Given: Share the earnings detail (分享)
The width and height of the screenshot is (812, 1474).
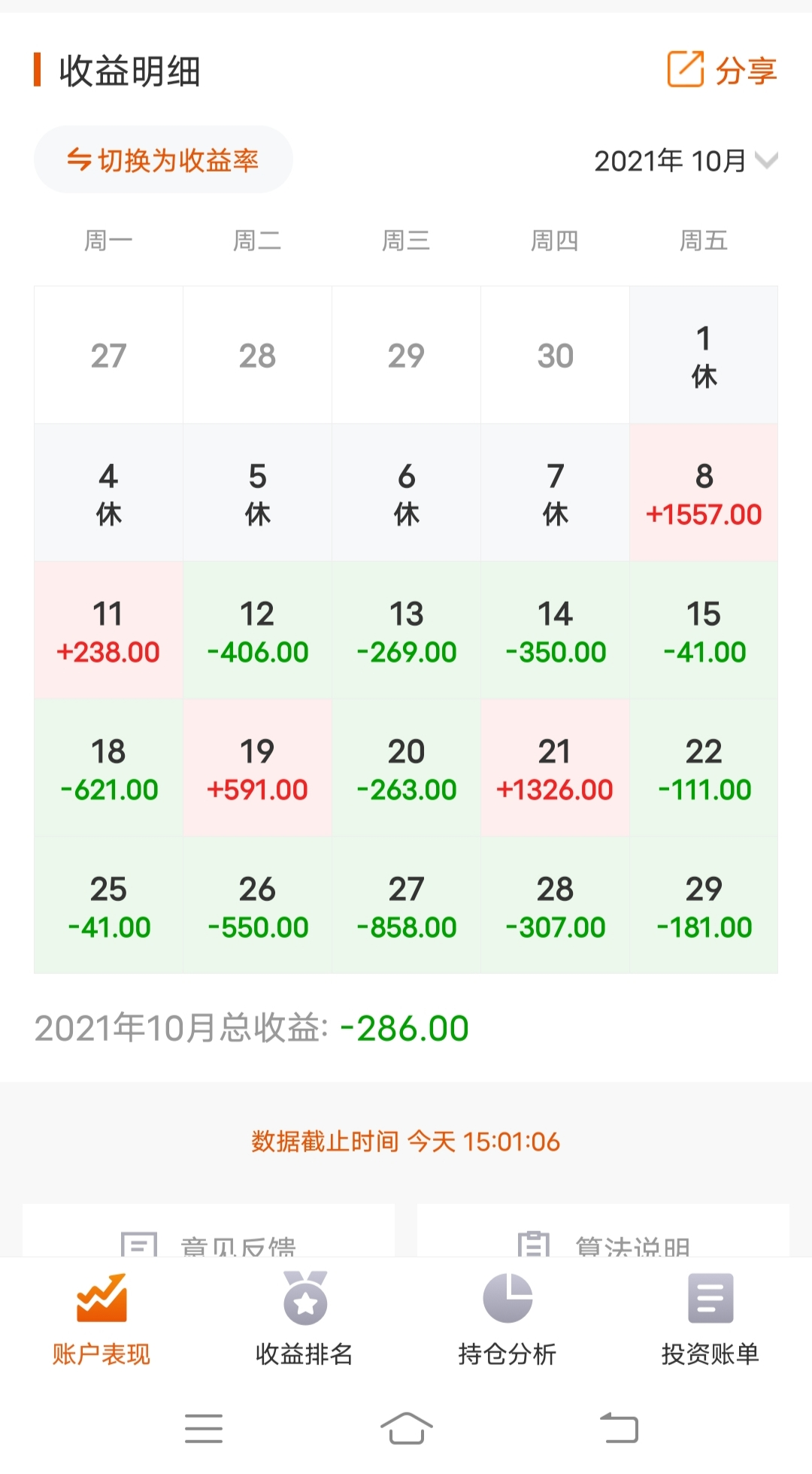Looking at the screenshot, I should point(722,71).
